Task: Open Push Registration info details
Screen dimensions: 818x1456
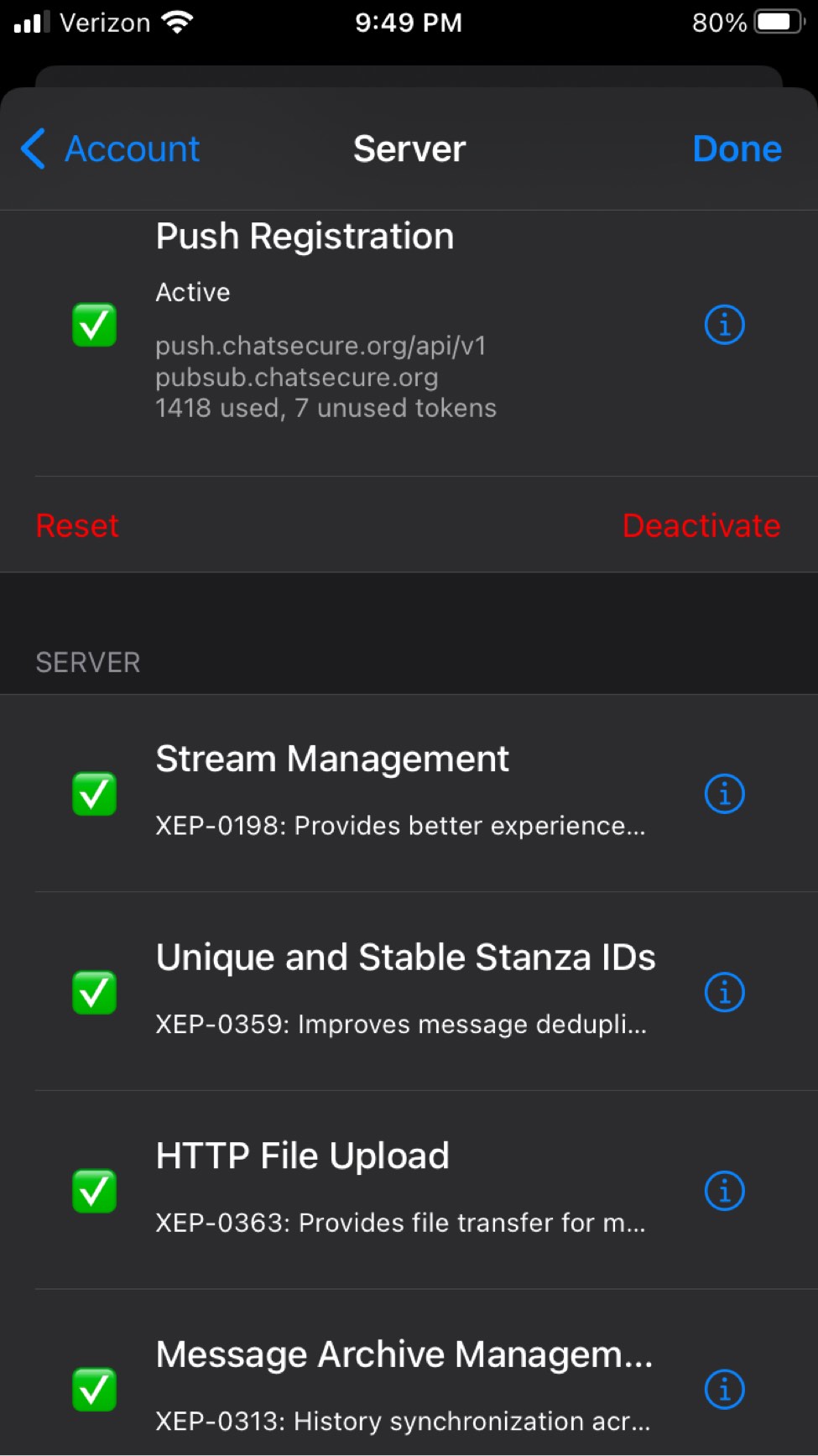Action: (x=723, y=325)
